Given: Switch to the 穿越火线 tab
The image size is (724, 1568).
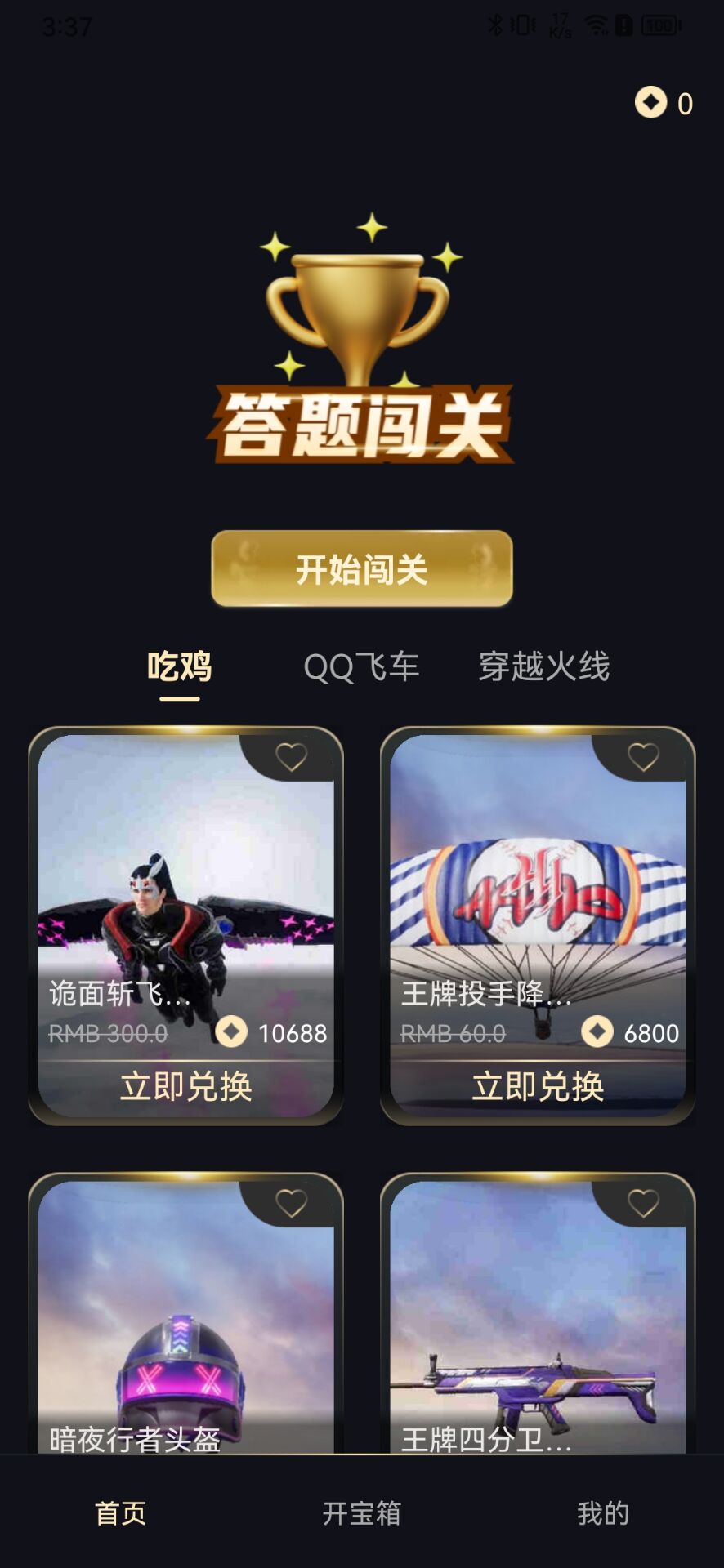Looking at the screenshot, I should (x=543, y=666).
